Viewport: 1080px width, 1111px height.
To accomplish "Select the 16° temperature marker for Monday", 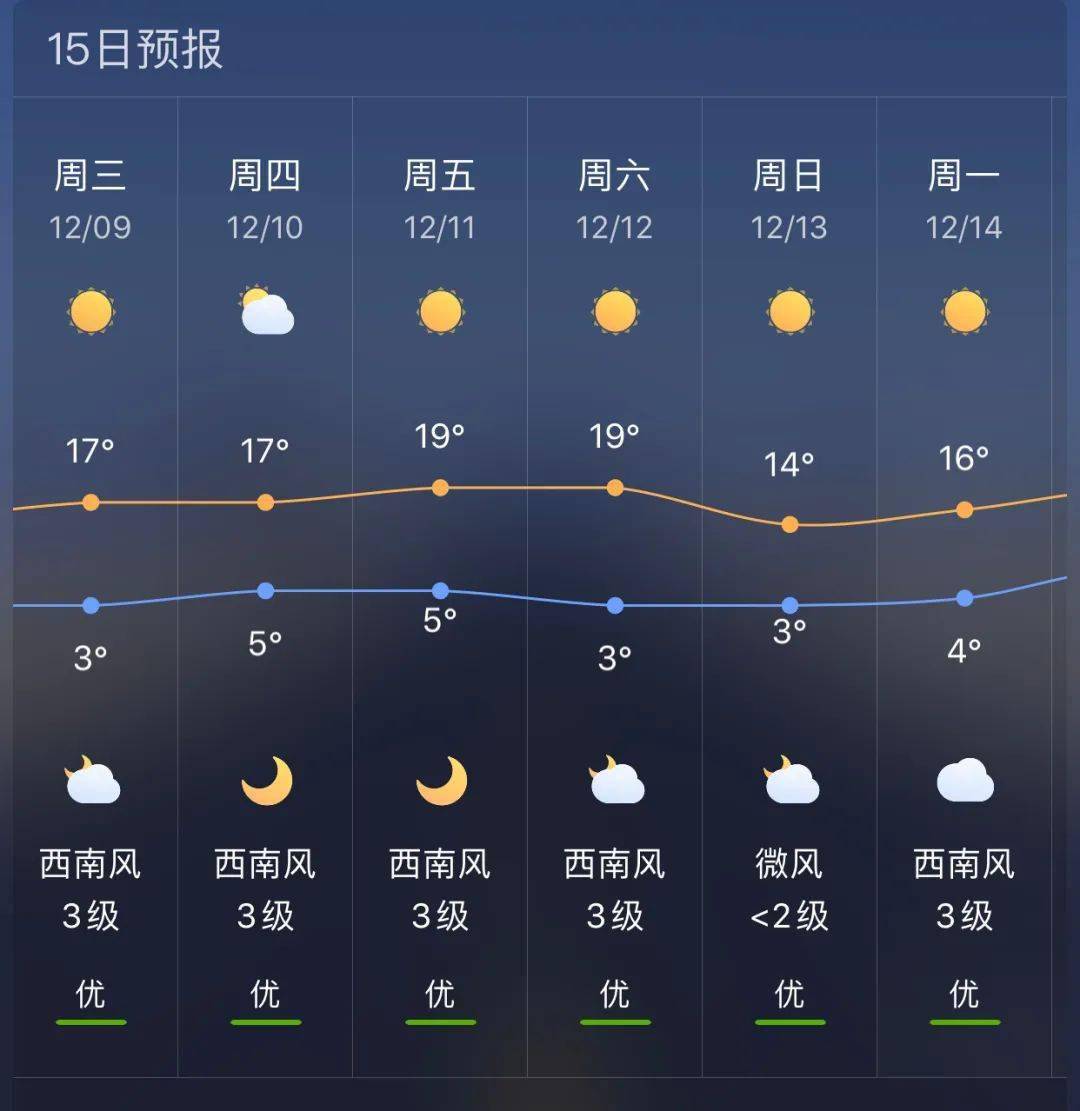I will point(963,509).
